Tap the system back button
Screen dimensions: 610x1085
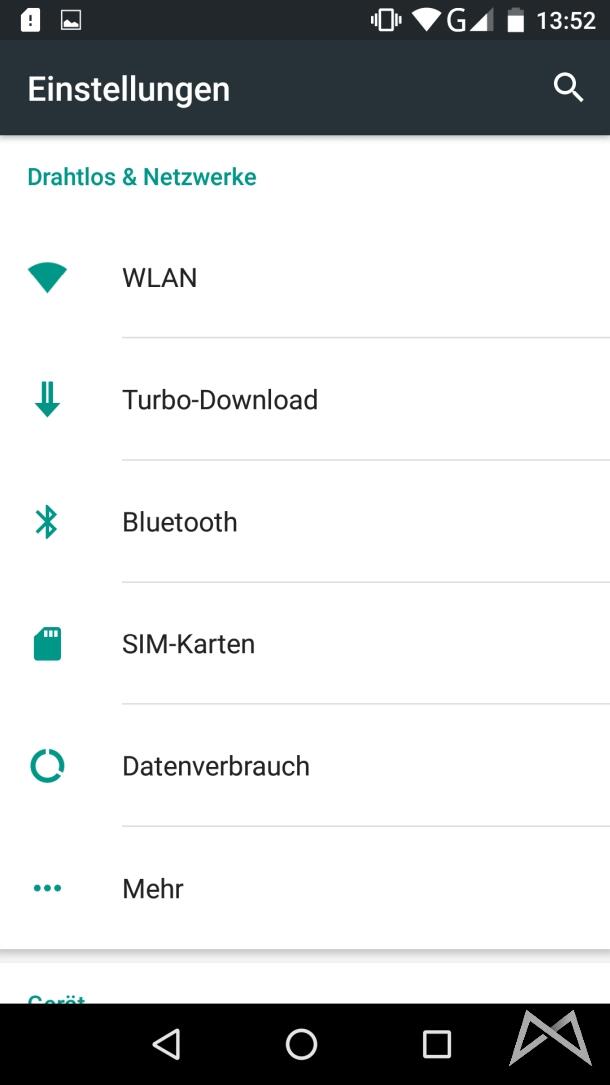pyautogui.click(x=166, y=1044)
